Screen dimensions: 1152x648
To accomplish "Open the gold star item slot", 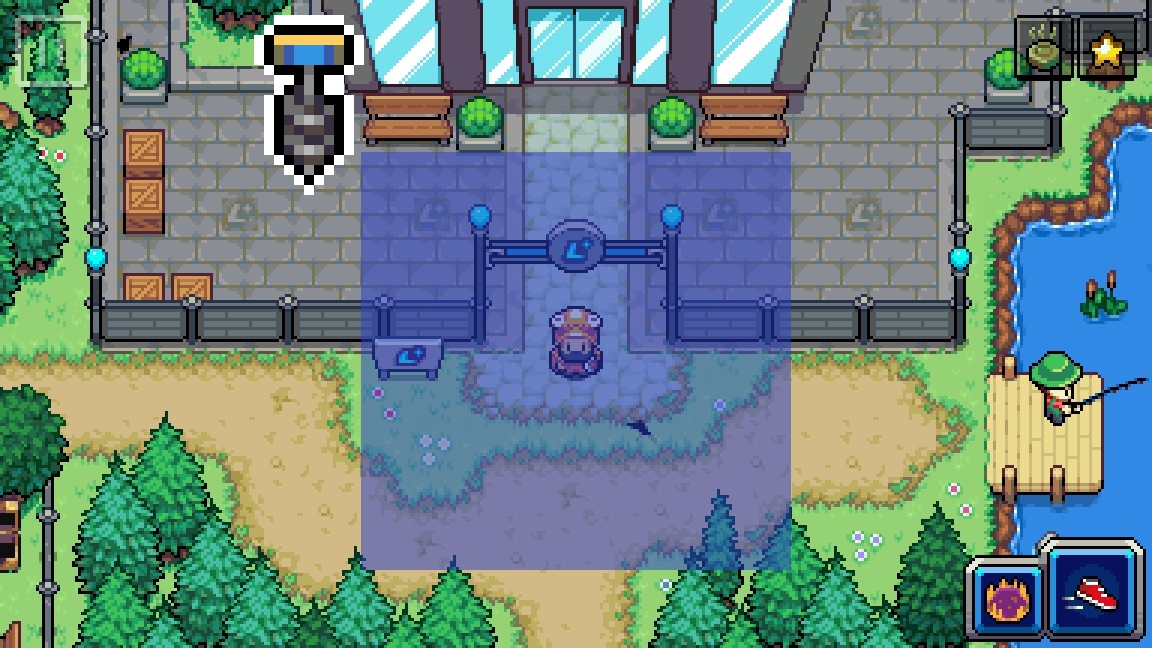I will point(1107,47).
